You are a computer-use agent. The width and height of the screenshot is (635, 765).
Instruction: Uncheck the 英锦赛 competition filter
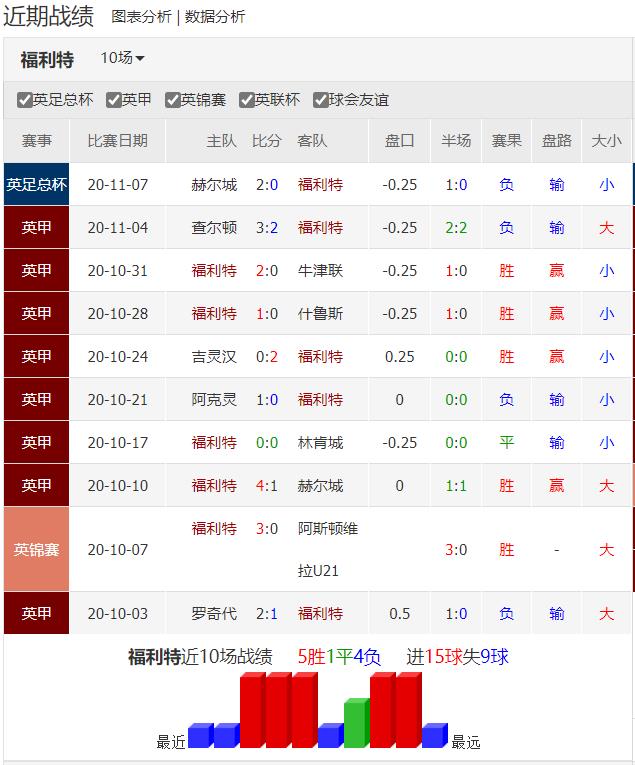click(173, 100)
